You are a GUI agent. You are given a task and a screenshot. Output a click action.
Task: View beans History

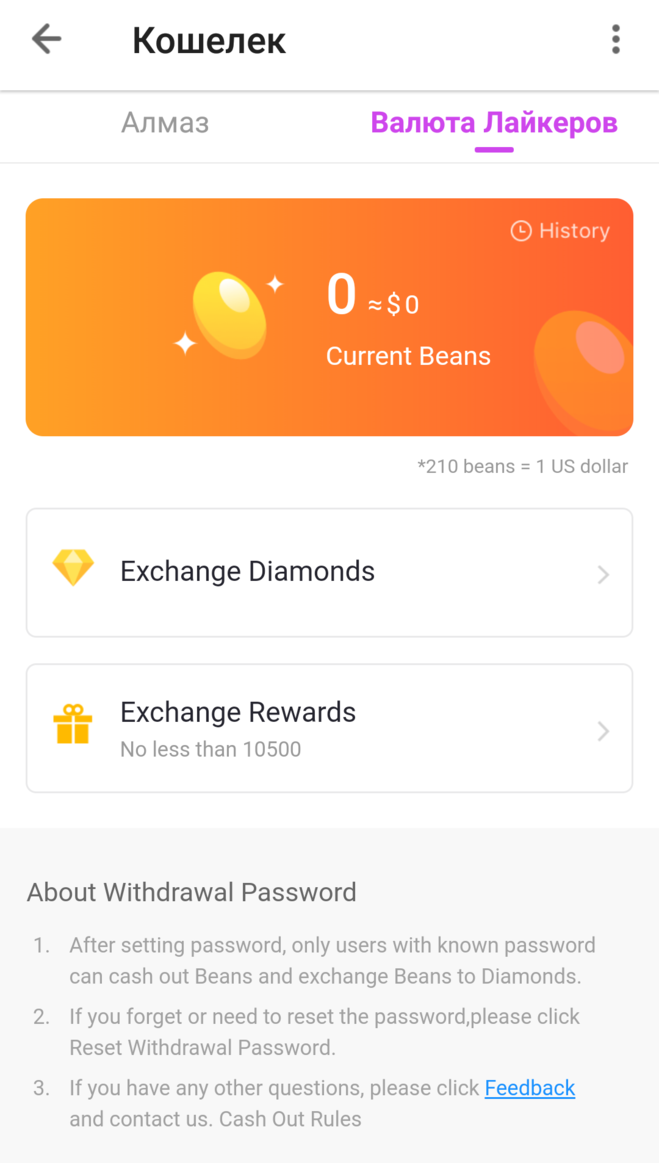pos(560,231)
